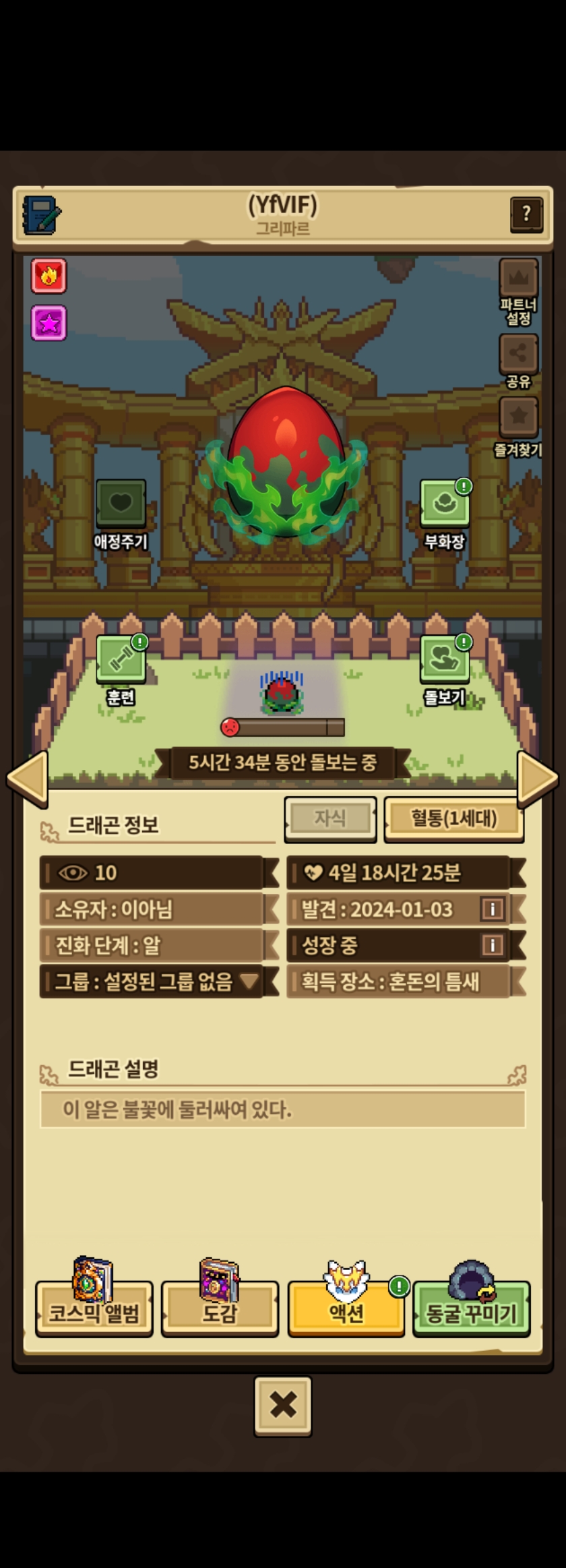
Task: Open 동굴 꾸미기 cave decoration
Action: pos(471,1310)
